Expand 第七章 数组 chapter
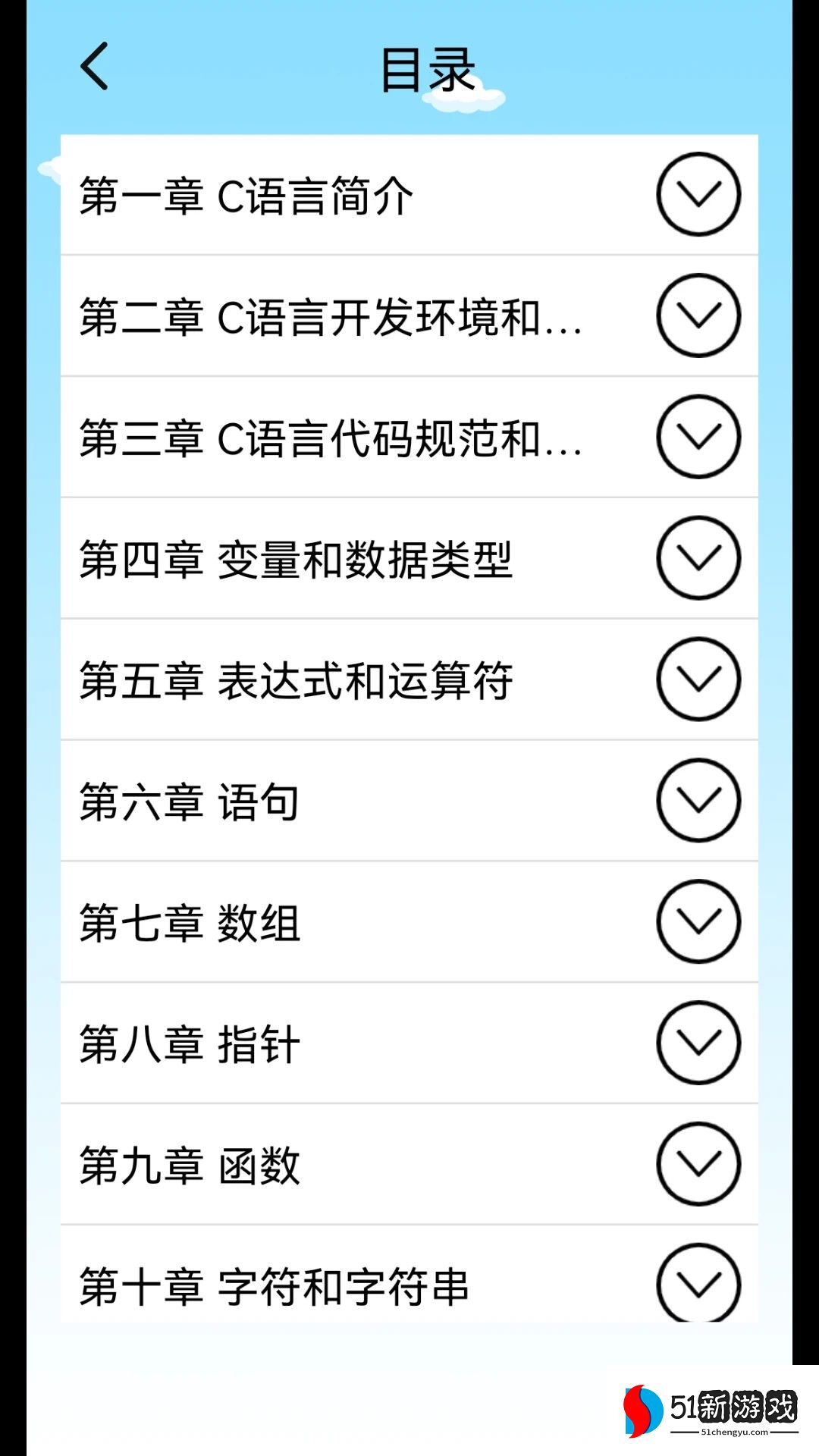Viewport: 819px width, 1456px height. [x=698, y=922]
